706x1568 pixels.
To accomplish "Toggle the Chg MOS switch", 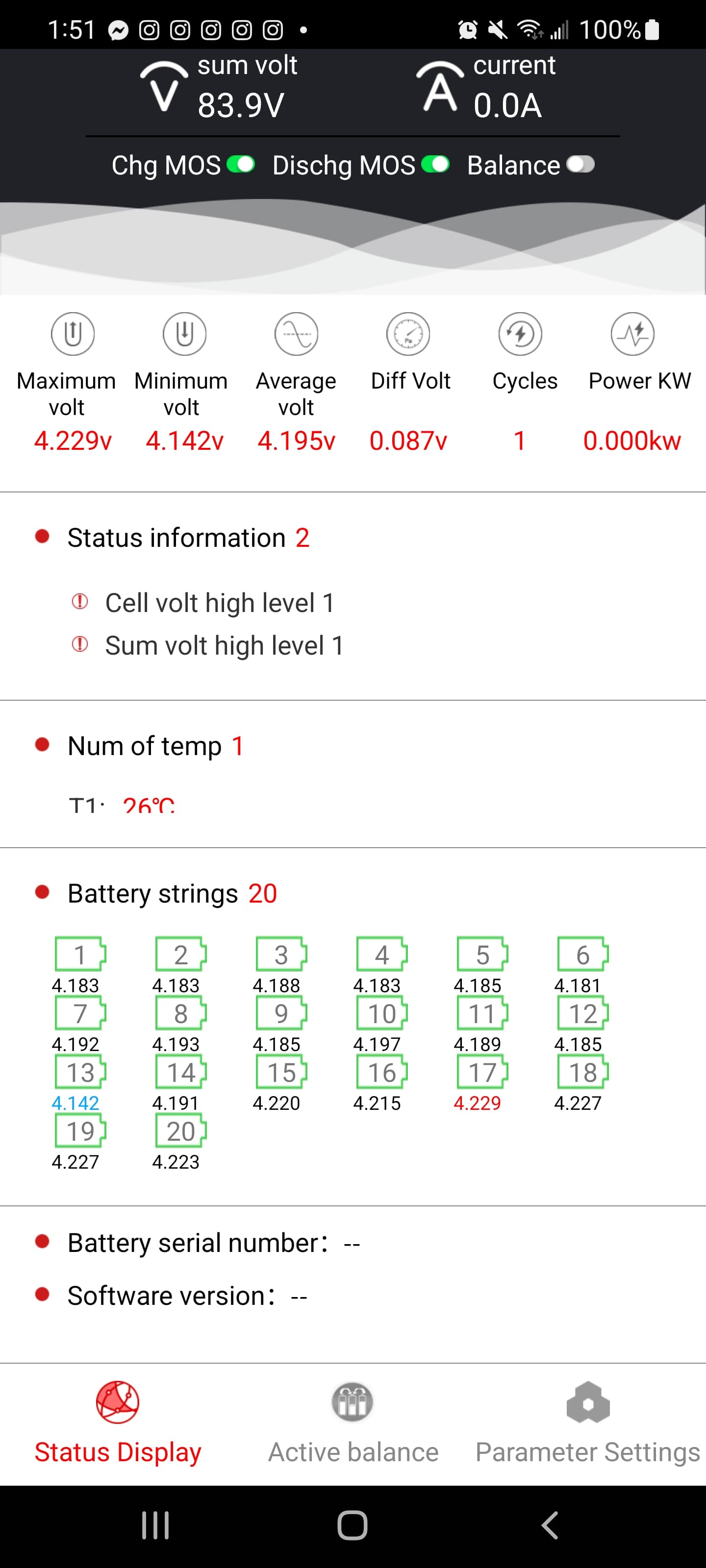I will tap(241, 164).
